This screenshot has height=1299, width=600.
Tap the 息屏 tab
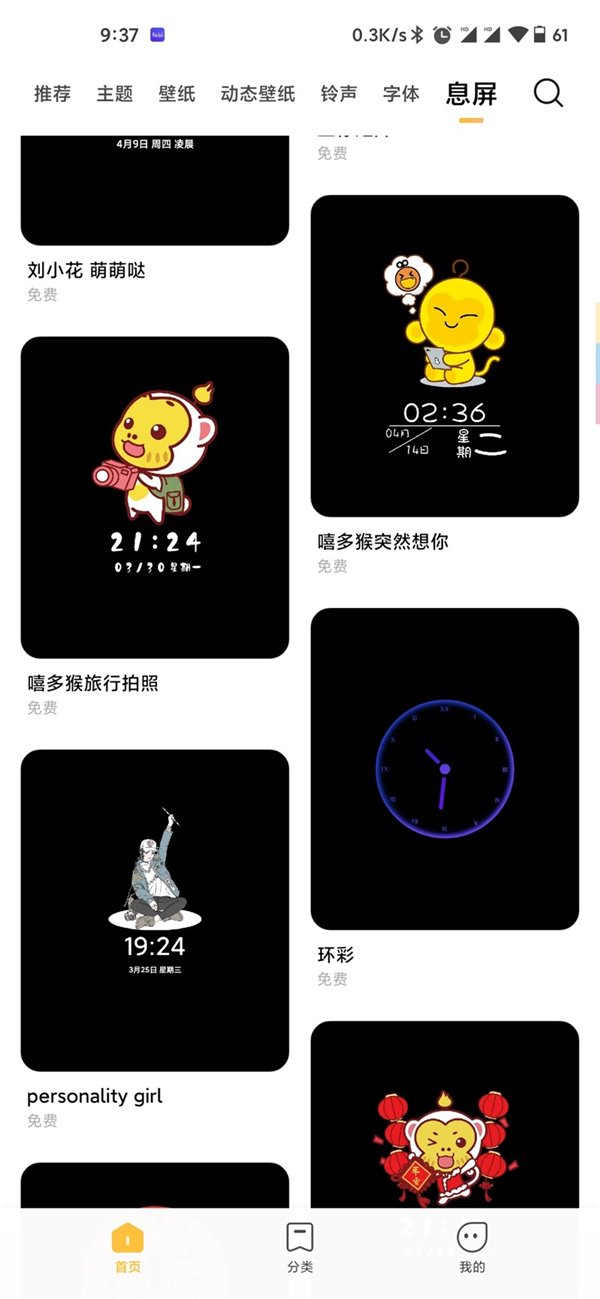coord(471,94)
